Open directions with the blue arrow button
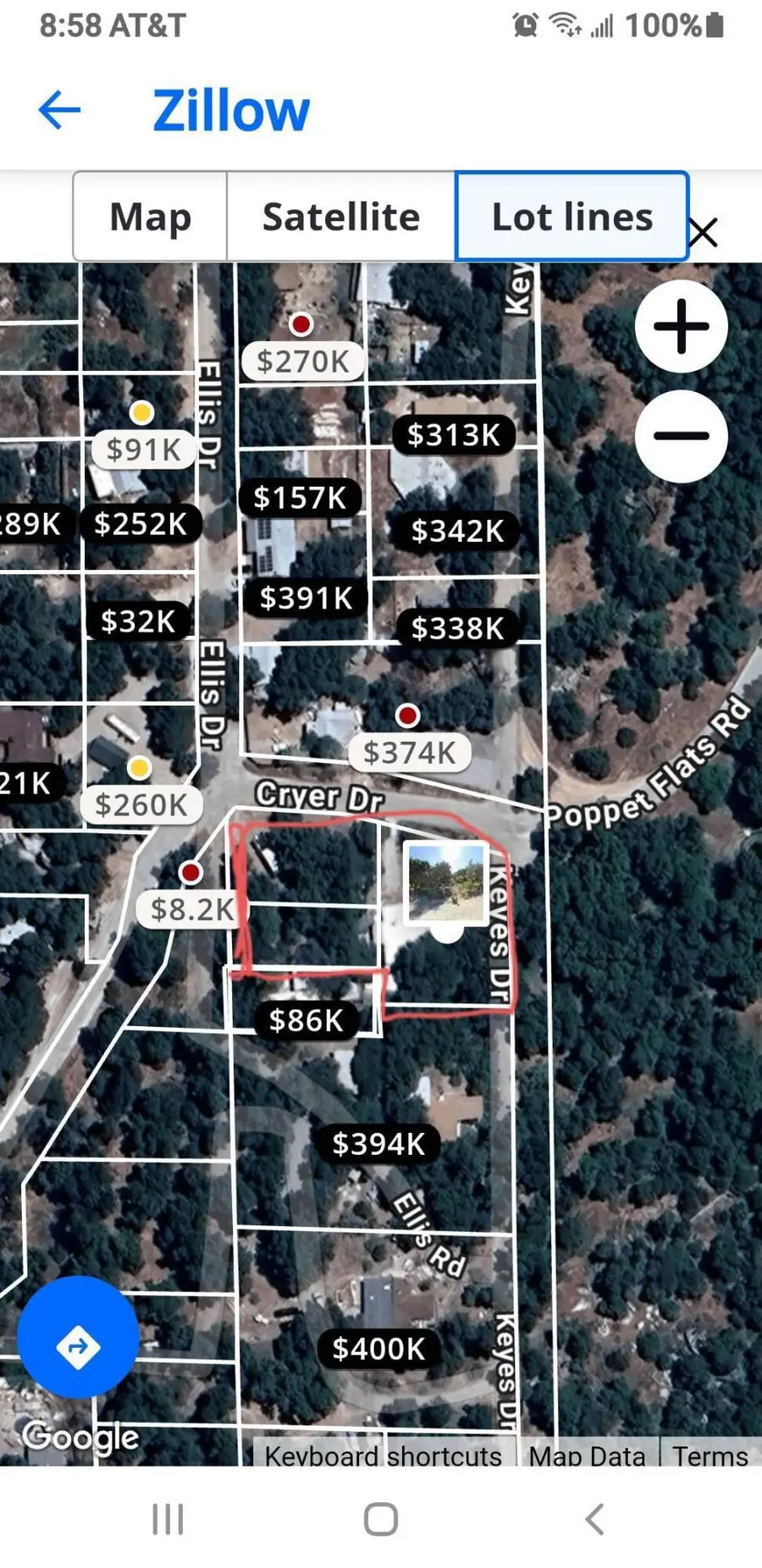Viewport: 762px width, 1568px height. [x=78, y=1345]
